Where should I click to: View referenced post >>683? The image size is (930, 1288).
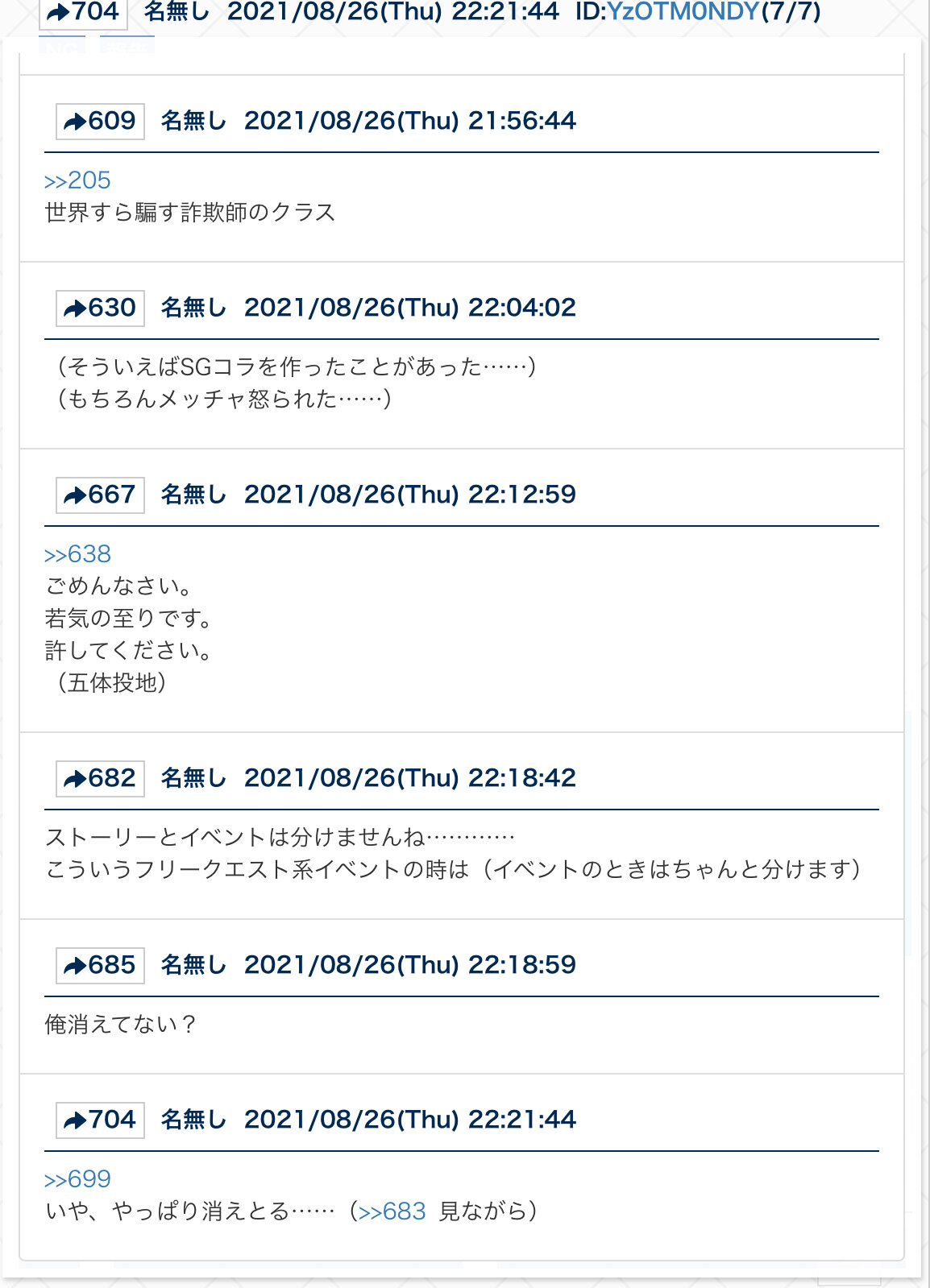click(392, 1211)
